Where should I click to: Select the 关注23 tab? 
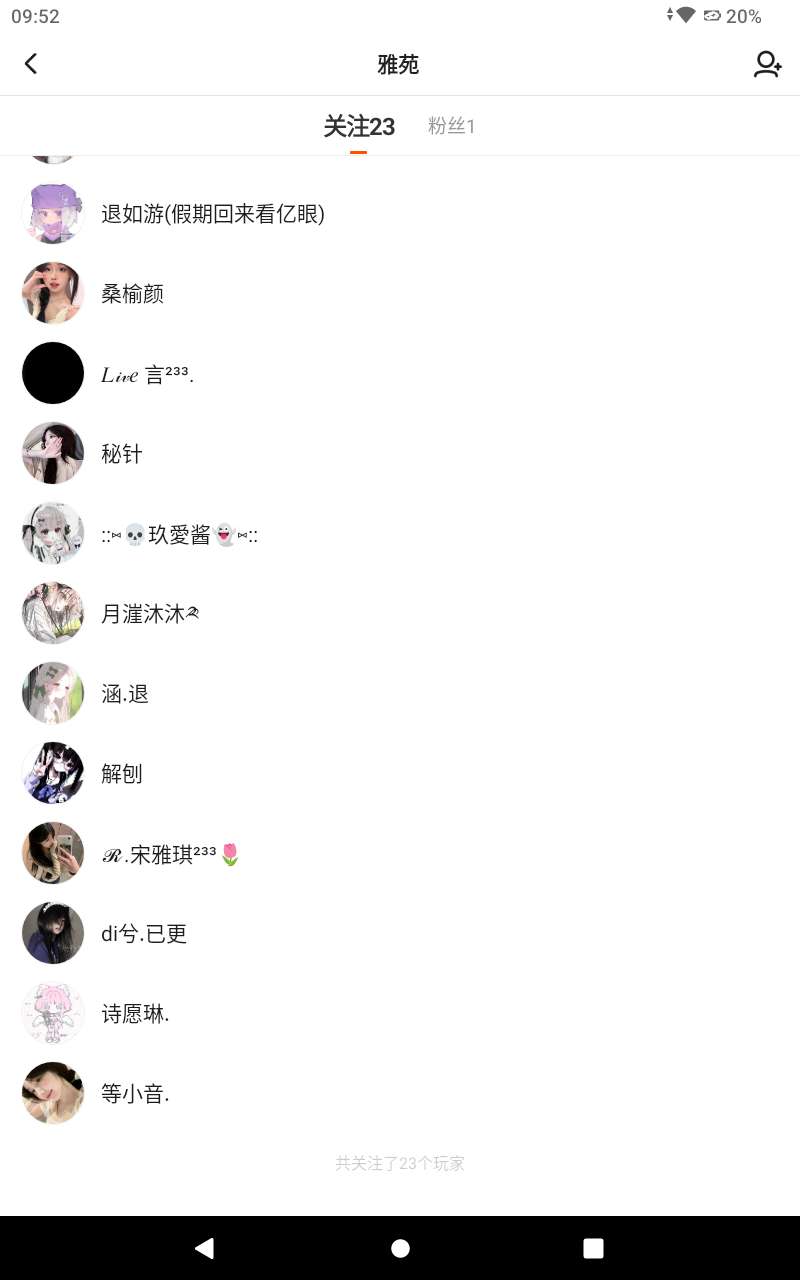click(x=359, y=126)
